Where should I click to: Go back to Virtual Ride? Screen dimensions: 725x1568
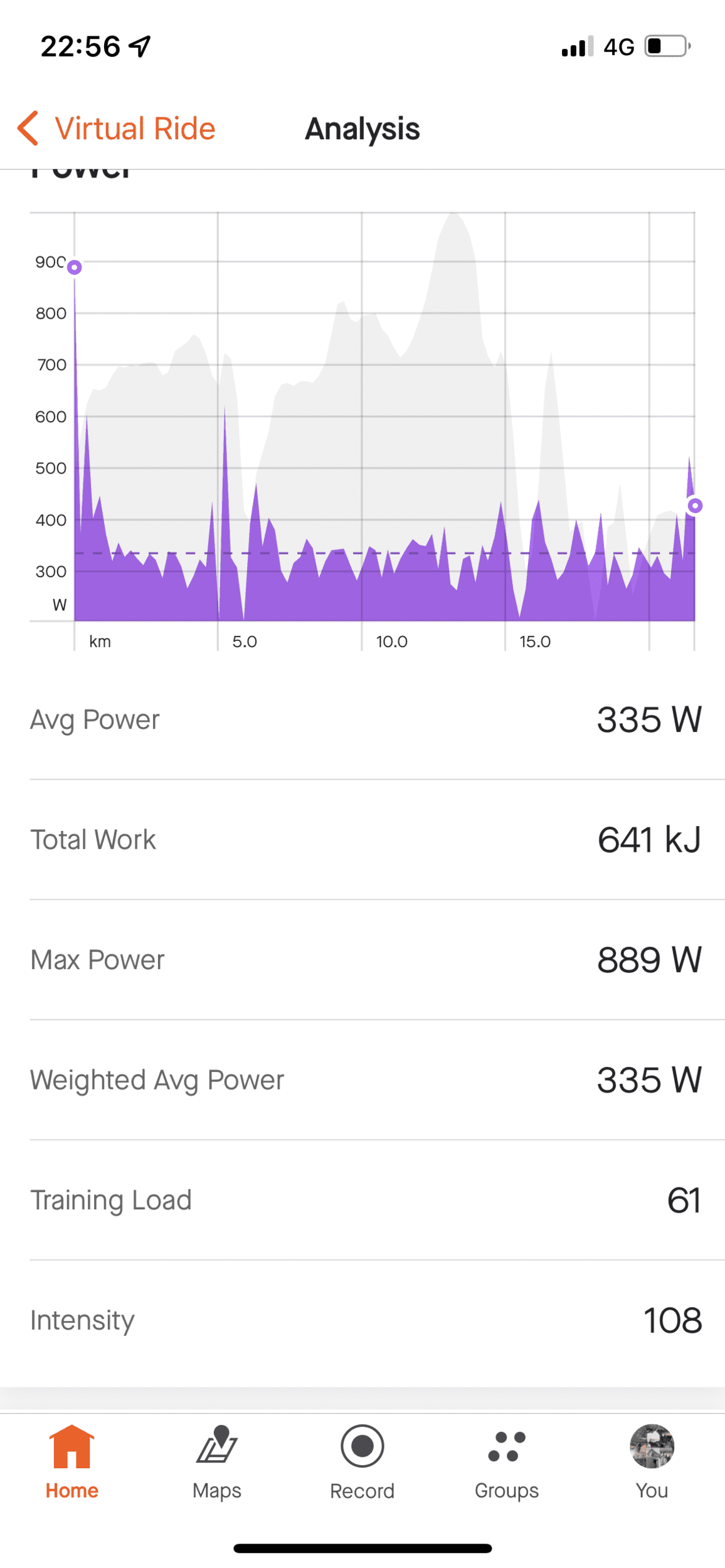tap(116, 129)
